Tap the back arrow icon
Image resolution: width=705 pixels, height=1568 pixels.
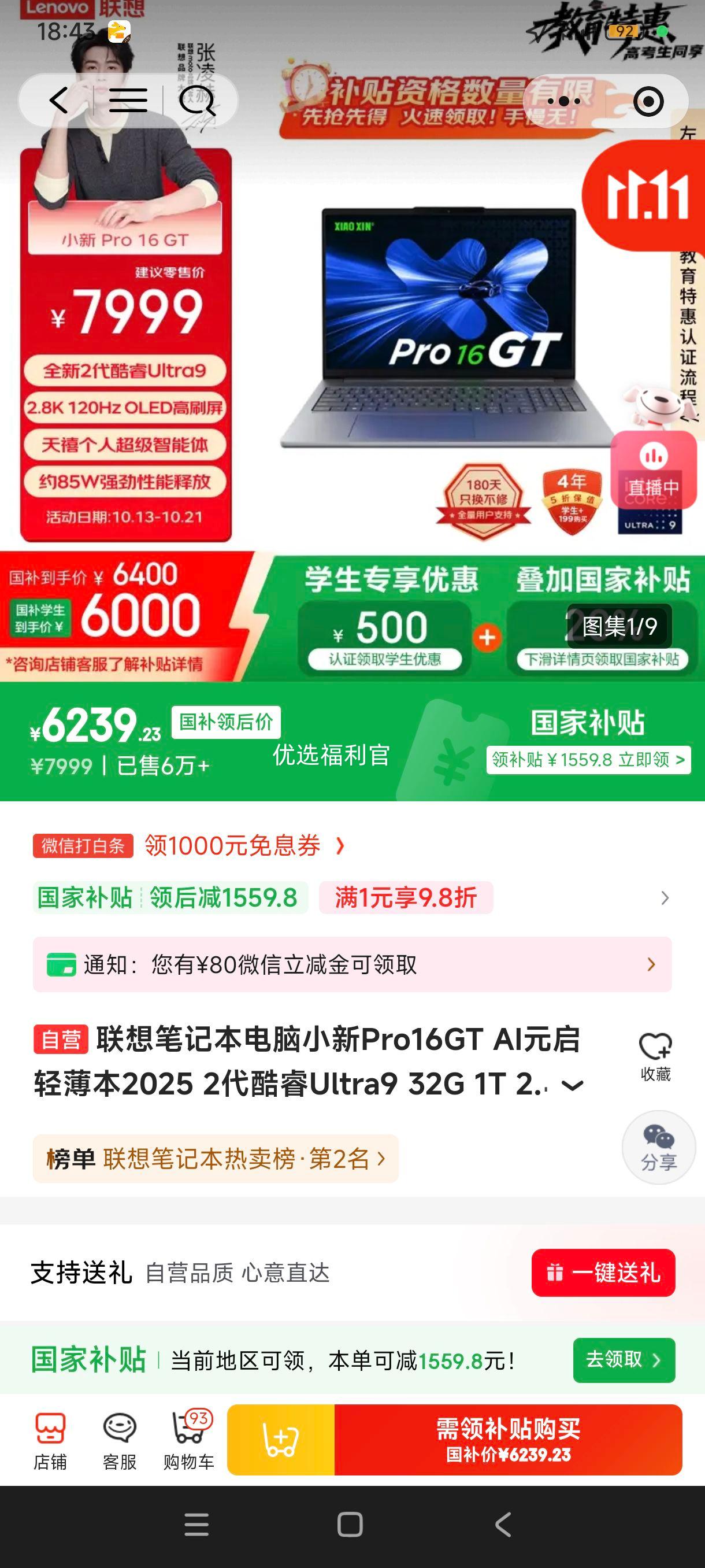pos(58,102)
